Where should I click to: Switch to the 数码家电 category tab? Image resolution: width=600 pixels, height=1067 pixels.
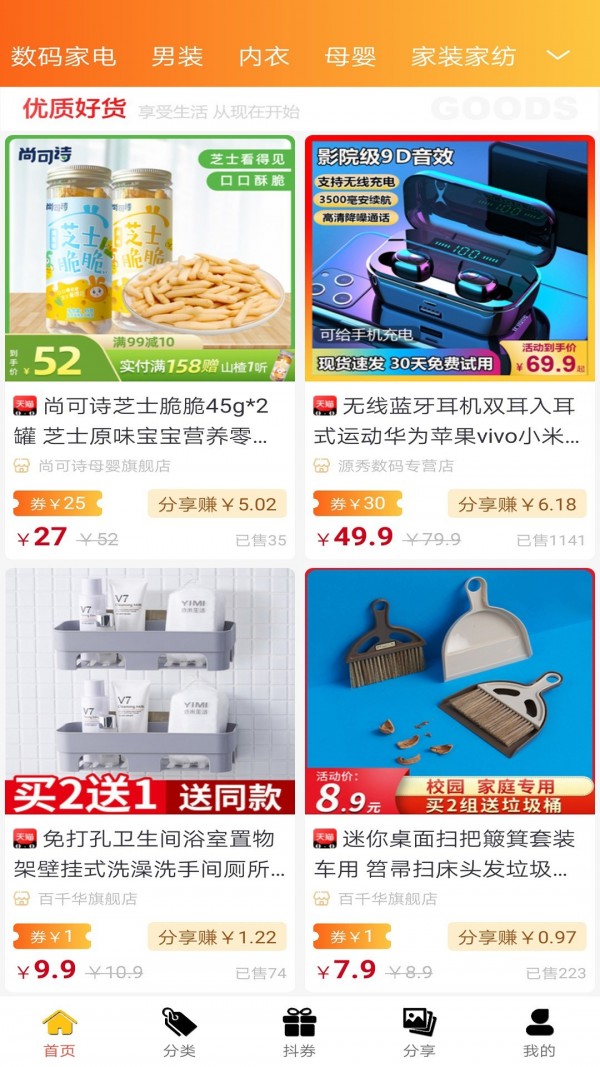pos(64,56)
